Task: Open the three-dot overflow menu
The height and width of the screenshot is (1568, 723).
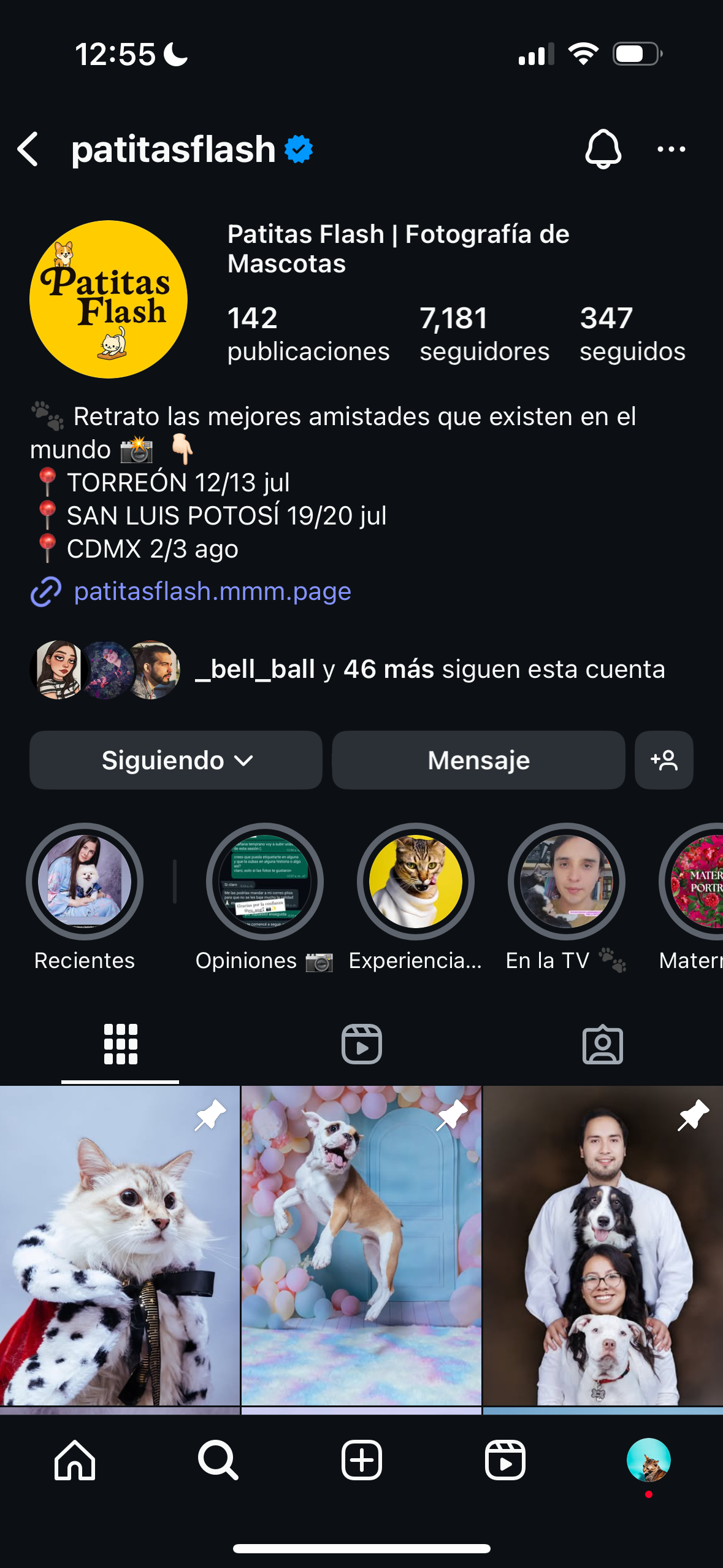Action: (x=671, y=149)
